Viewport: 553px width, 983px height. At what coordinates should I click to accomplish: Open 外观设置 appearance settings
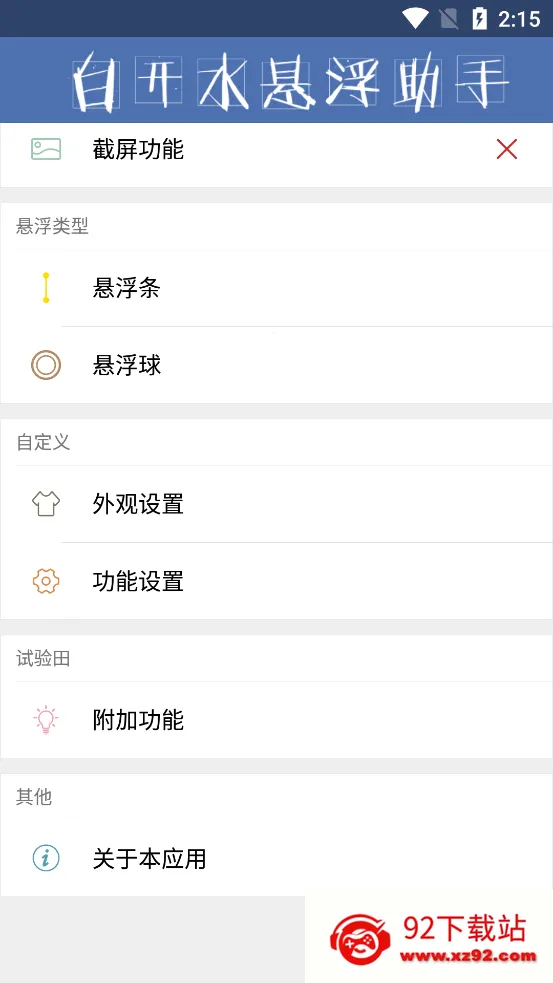pos(276,504)
